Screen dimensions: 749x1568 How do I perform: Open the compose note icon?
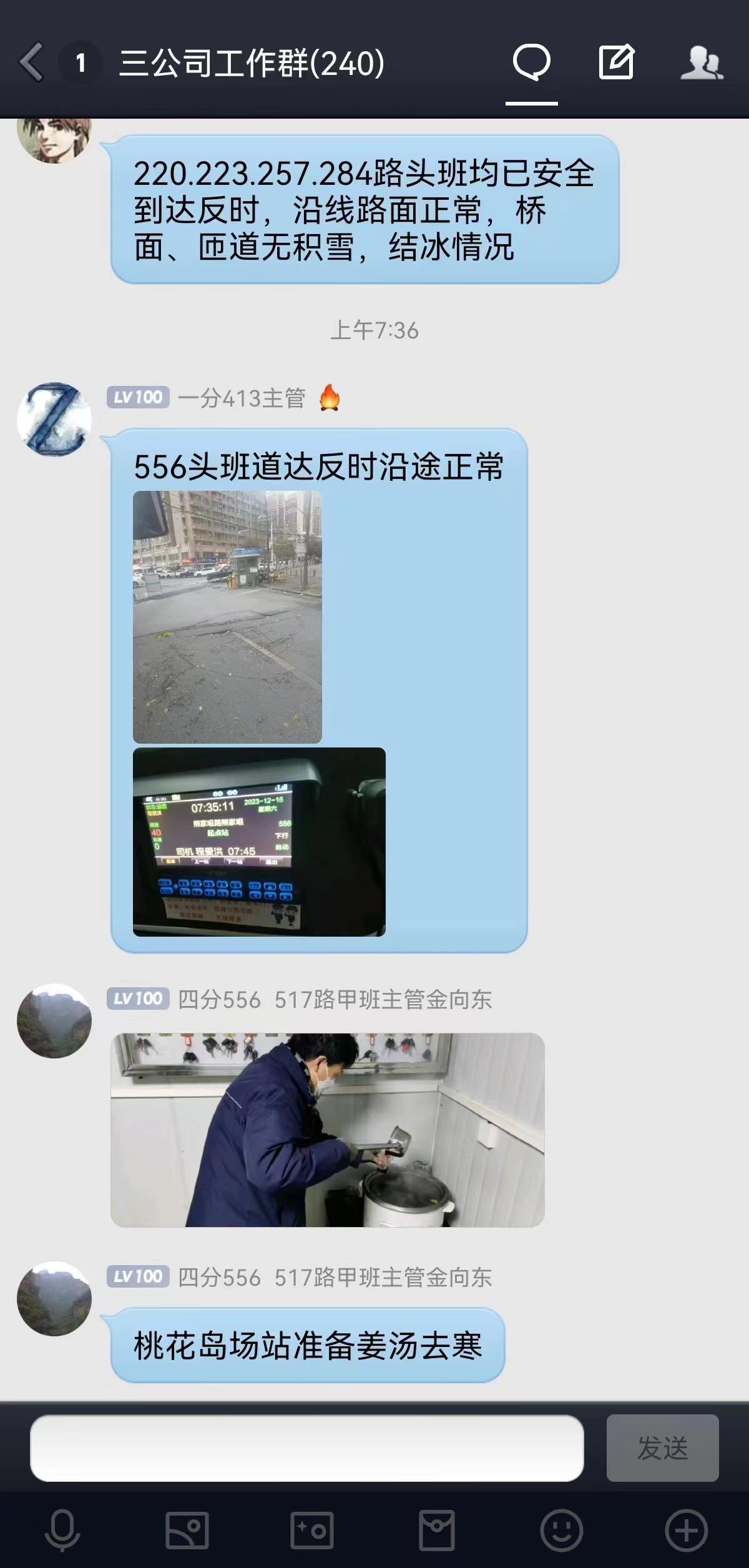tap(617, 62)
